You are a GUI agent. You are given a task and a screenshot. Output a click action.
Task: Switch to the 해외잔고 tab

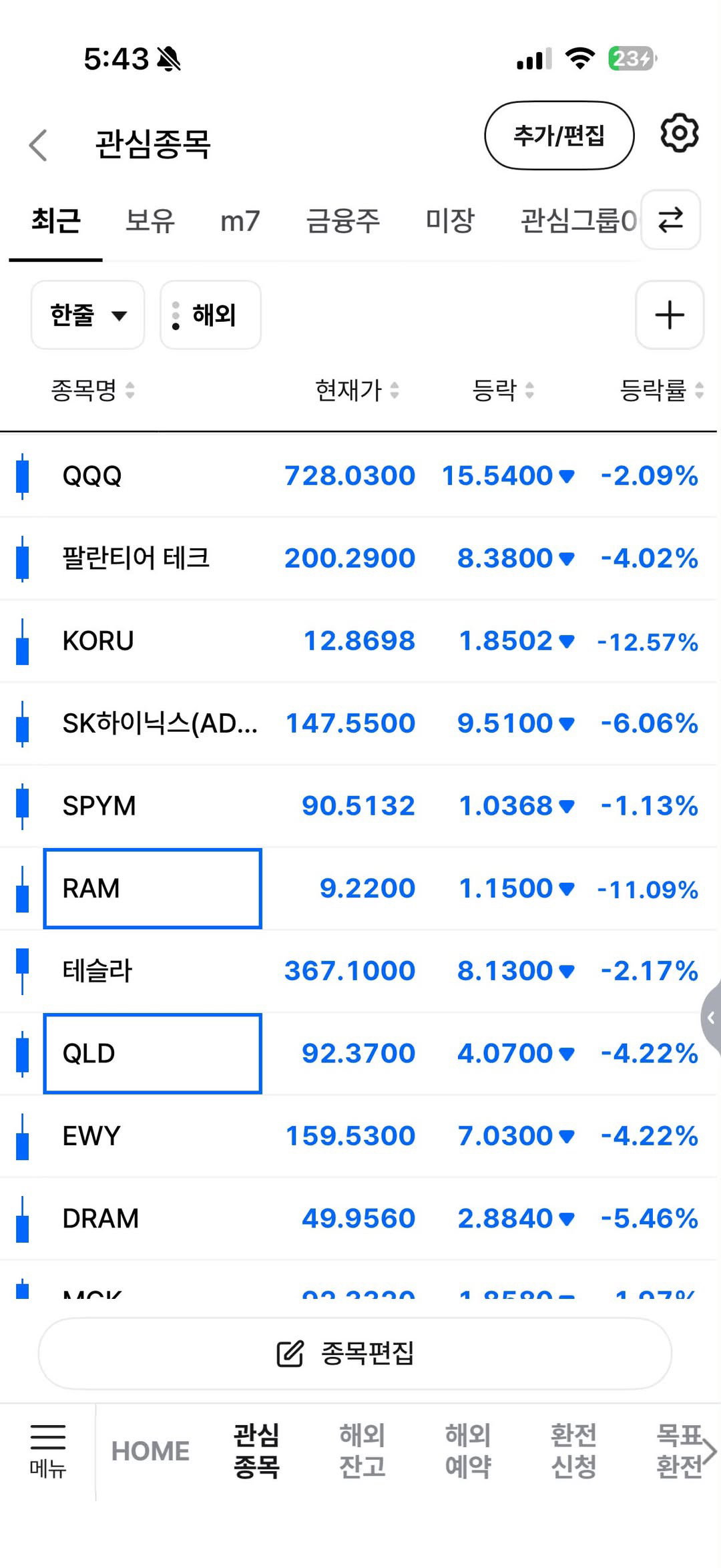363,1450
